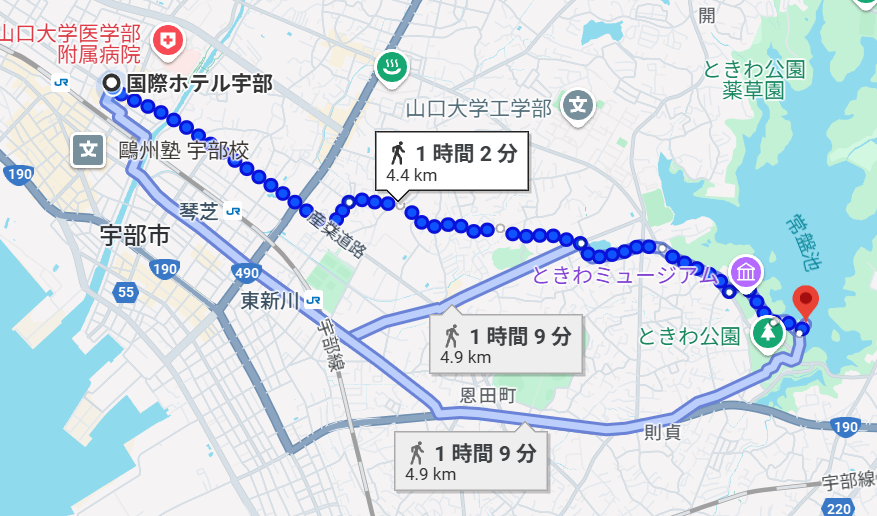The image size is (877, 516).
Task: Open the hot spring marker
Action: 389,68
